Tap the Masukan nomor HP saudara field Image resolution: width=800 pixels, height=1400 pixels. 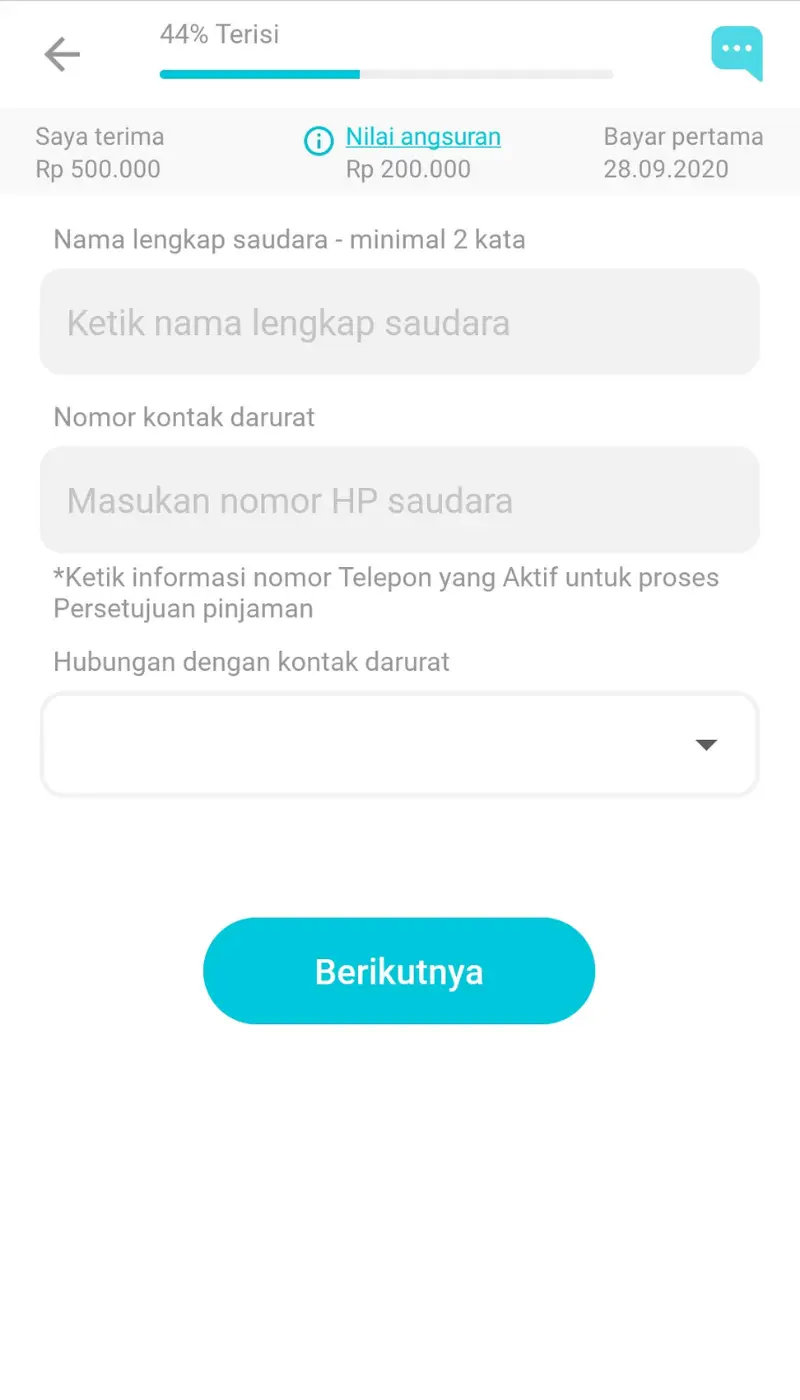click(x=399, y=500)
